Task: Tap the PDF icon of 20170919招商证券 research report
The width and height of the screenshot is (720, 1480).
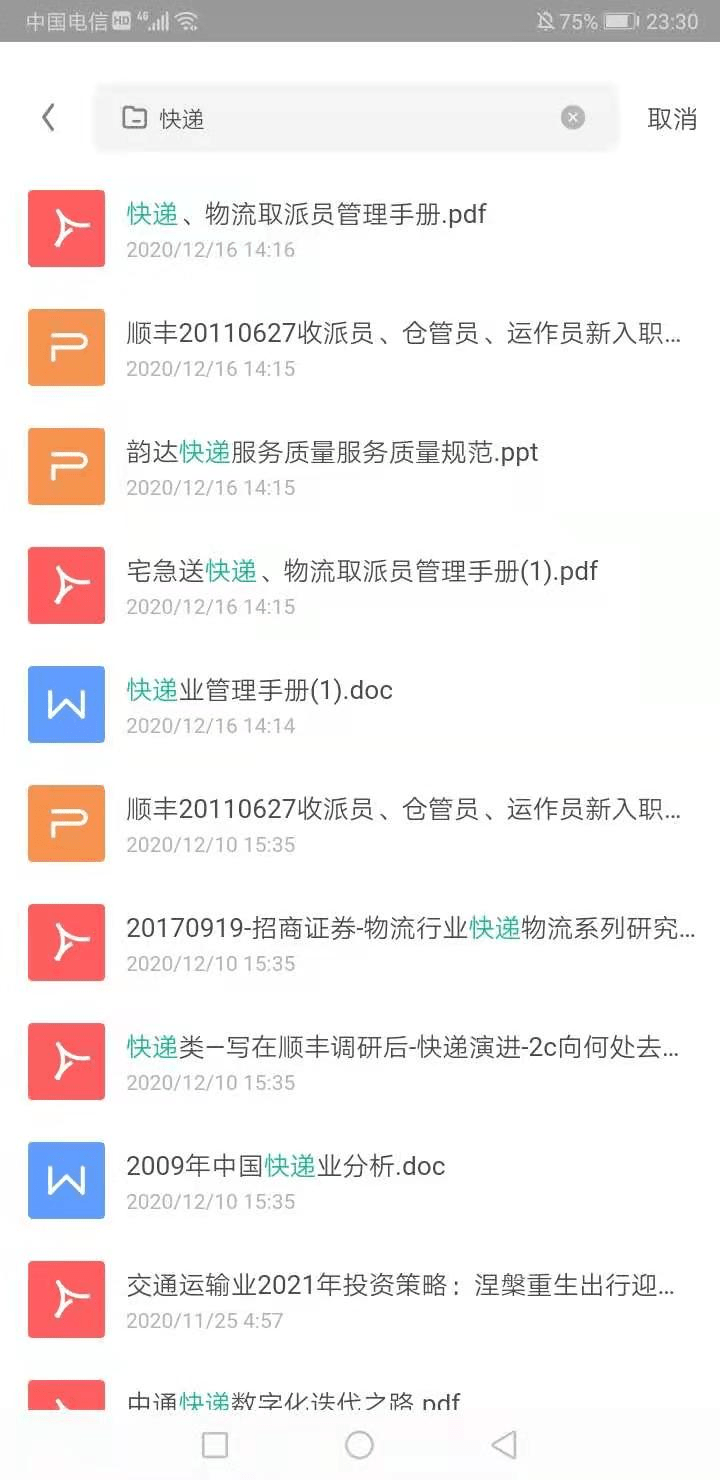Action: [66, 942]
